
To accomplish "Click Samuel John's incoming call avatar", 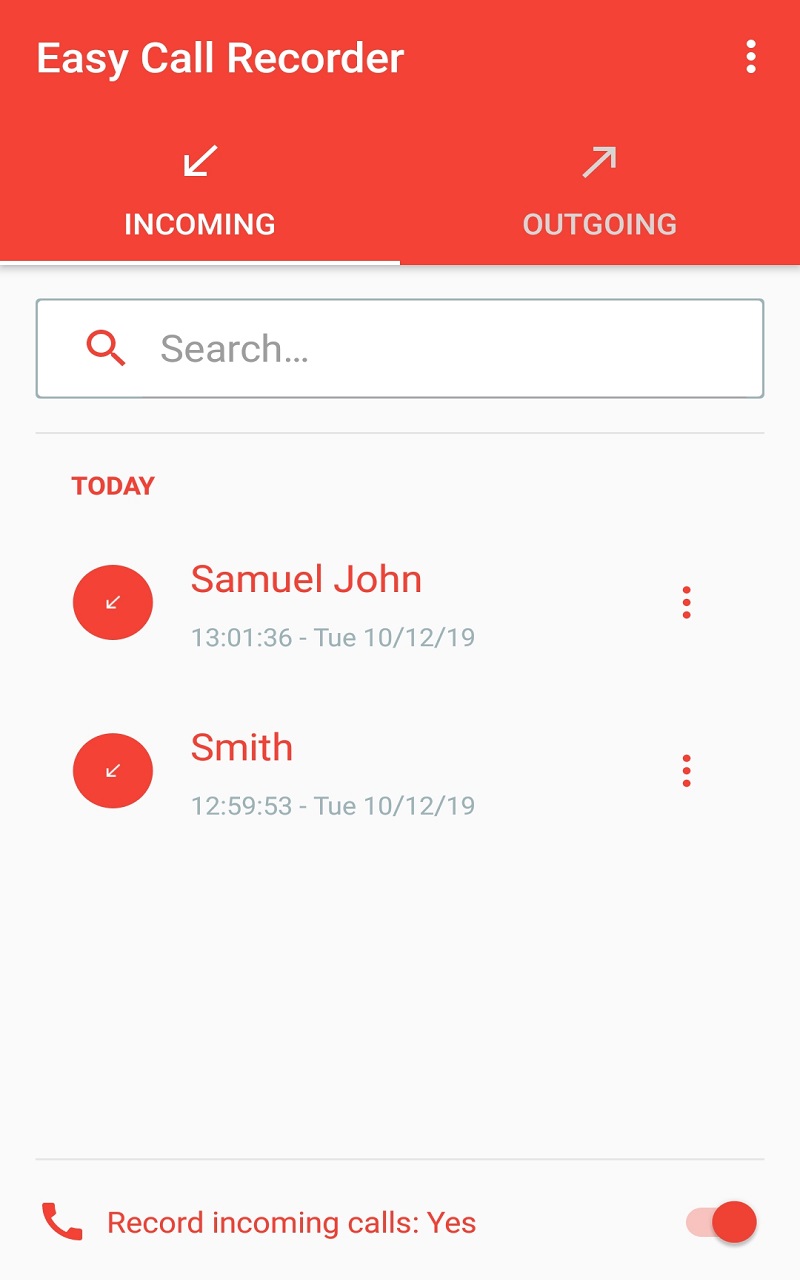I will pyautogui.click(x=112, y=602).
